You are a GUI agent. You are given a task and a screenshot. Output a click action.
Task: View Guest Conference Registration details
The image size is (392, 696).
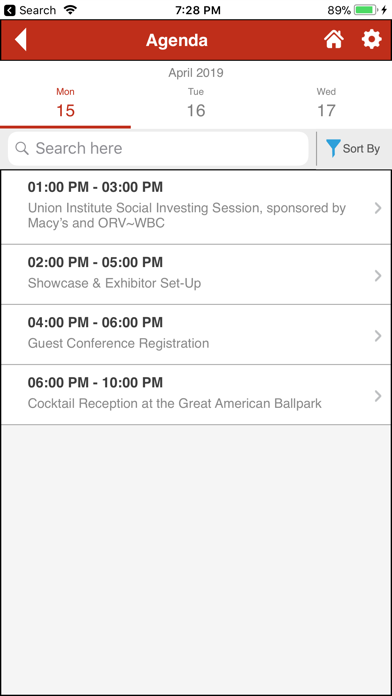pos(196,335)
